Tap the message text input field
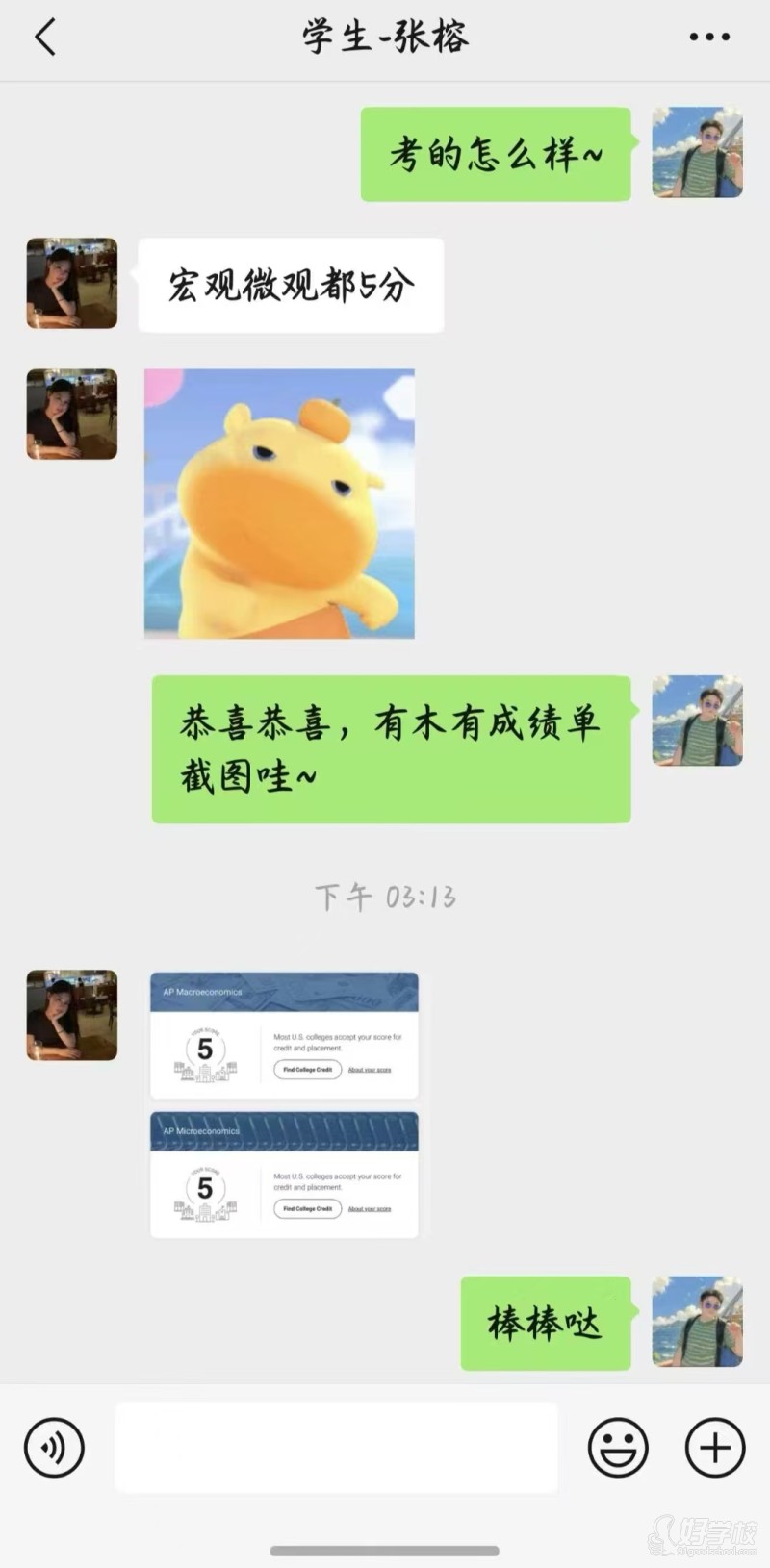This screenshot has height=1568, width=770. point(336,1447)
